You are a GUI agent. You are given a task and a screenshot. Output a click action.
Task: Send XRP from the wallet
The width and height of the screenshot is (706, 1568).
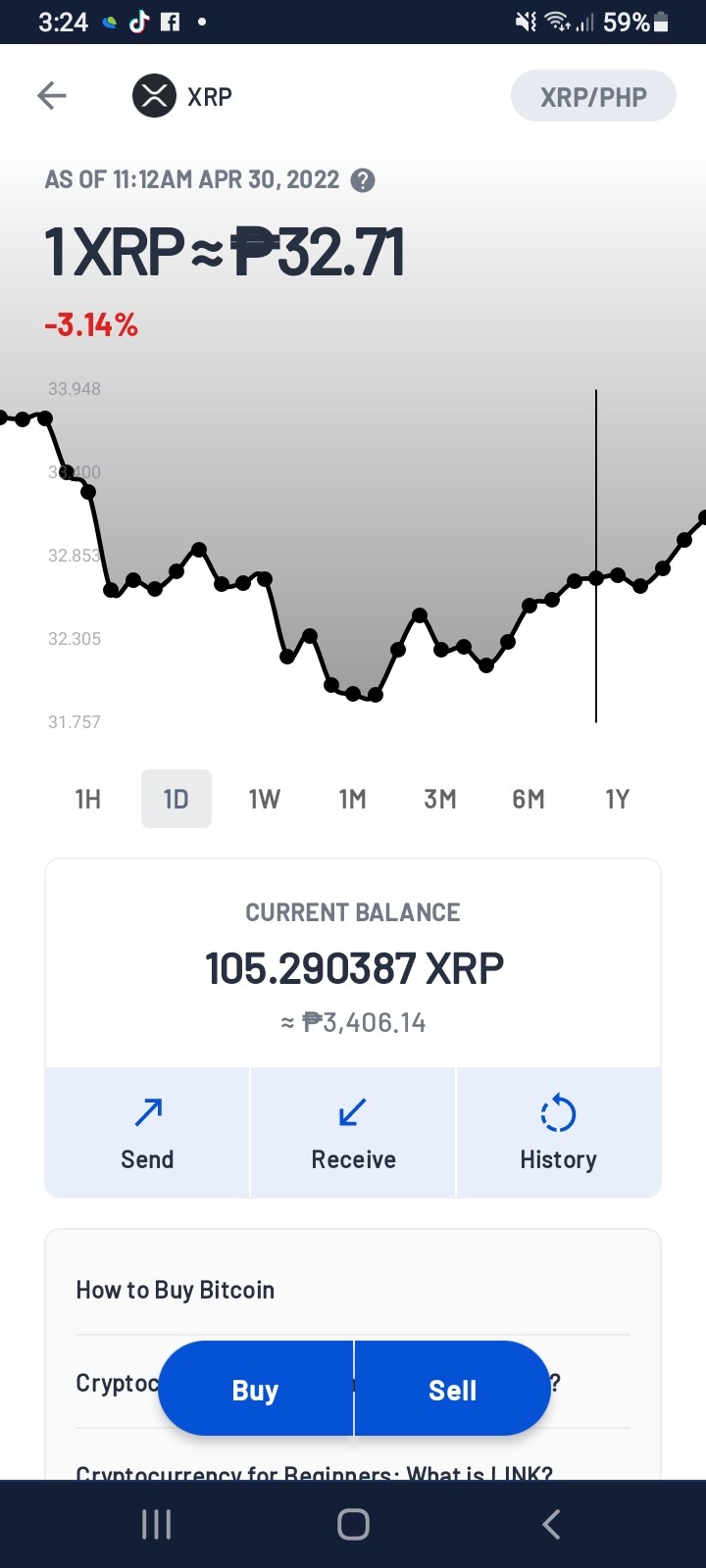pyautogui.click(x=147, y=1133)
